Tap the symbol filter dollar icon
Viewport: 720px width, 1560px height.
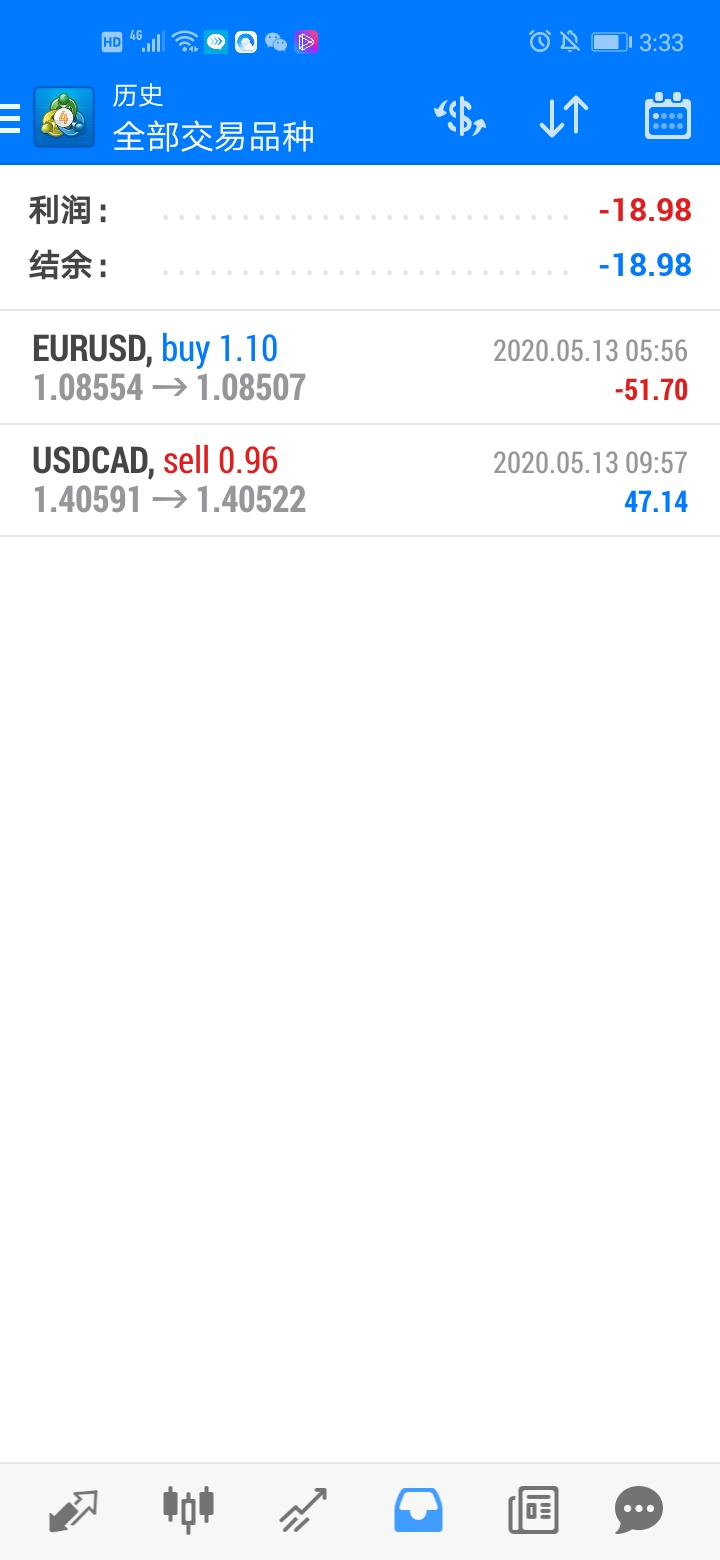(460, 117)
